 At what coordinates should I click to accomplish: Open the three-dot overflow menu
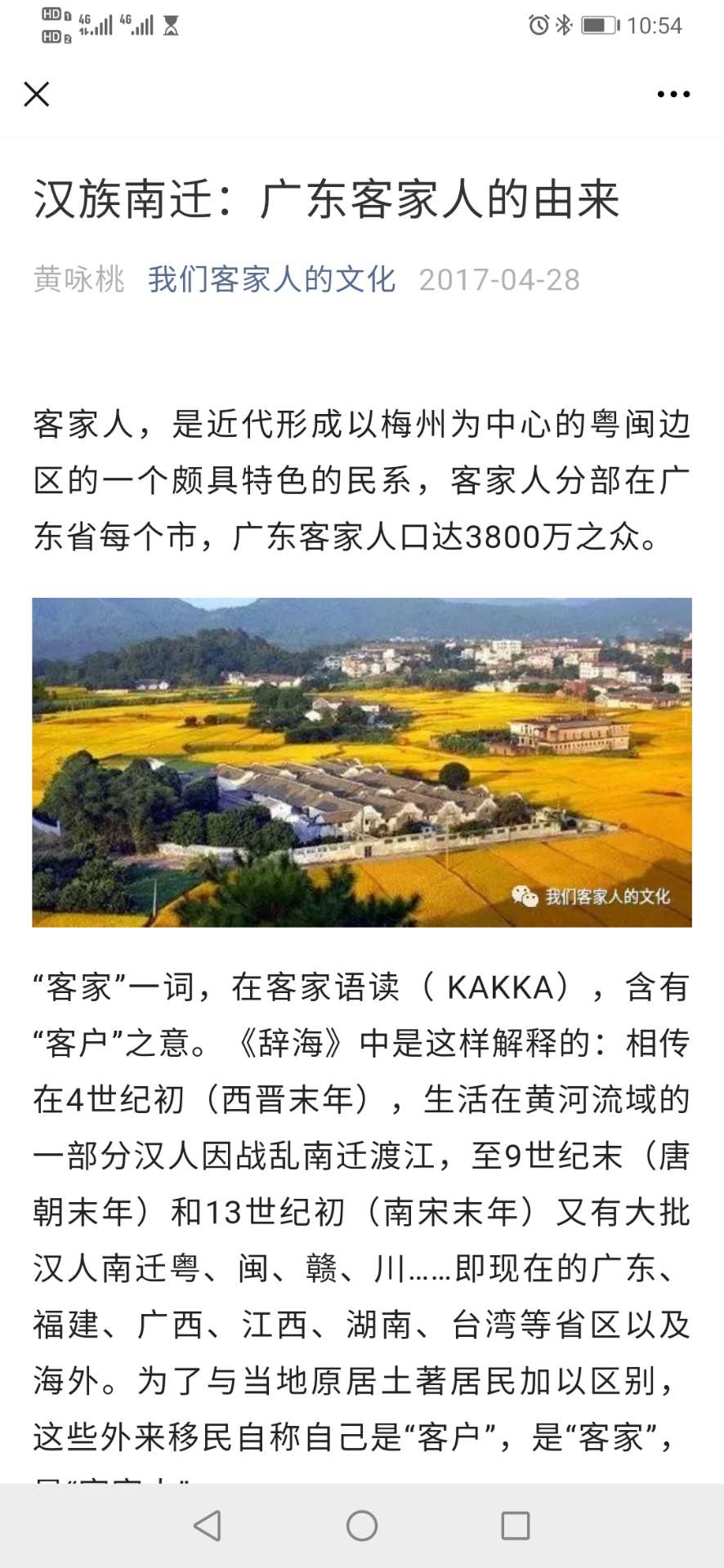coord(673,95)
